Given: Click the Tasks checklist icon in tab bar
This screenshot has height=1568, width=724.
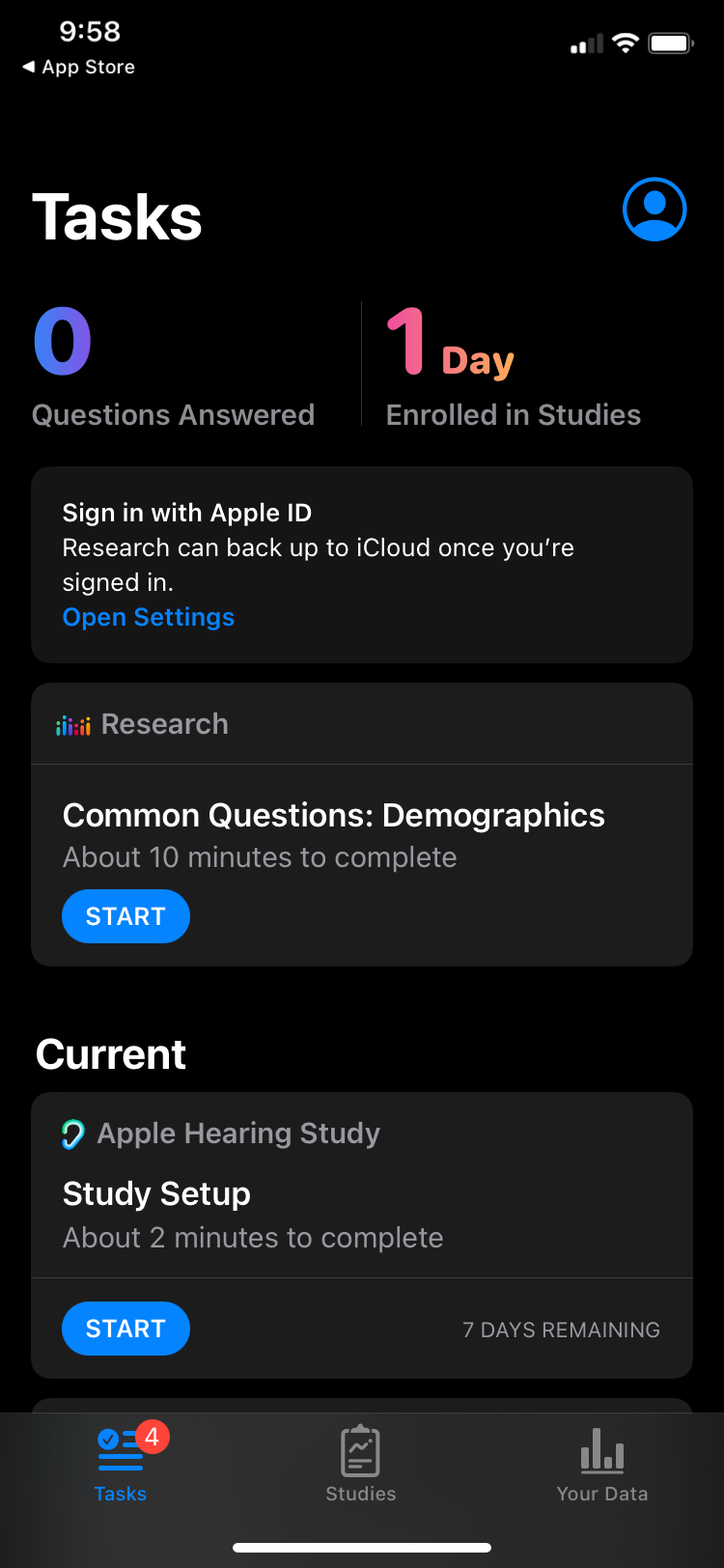Looking at the screenshot, I should [x=120, y=1446].
